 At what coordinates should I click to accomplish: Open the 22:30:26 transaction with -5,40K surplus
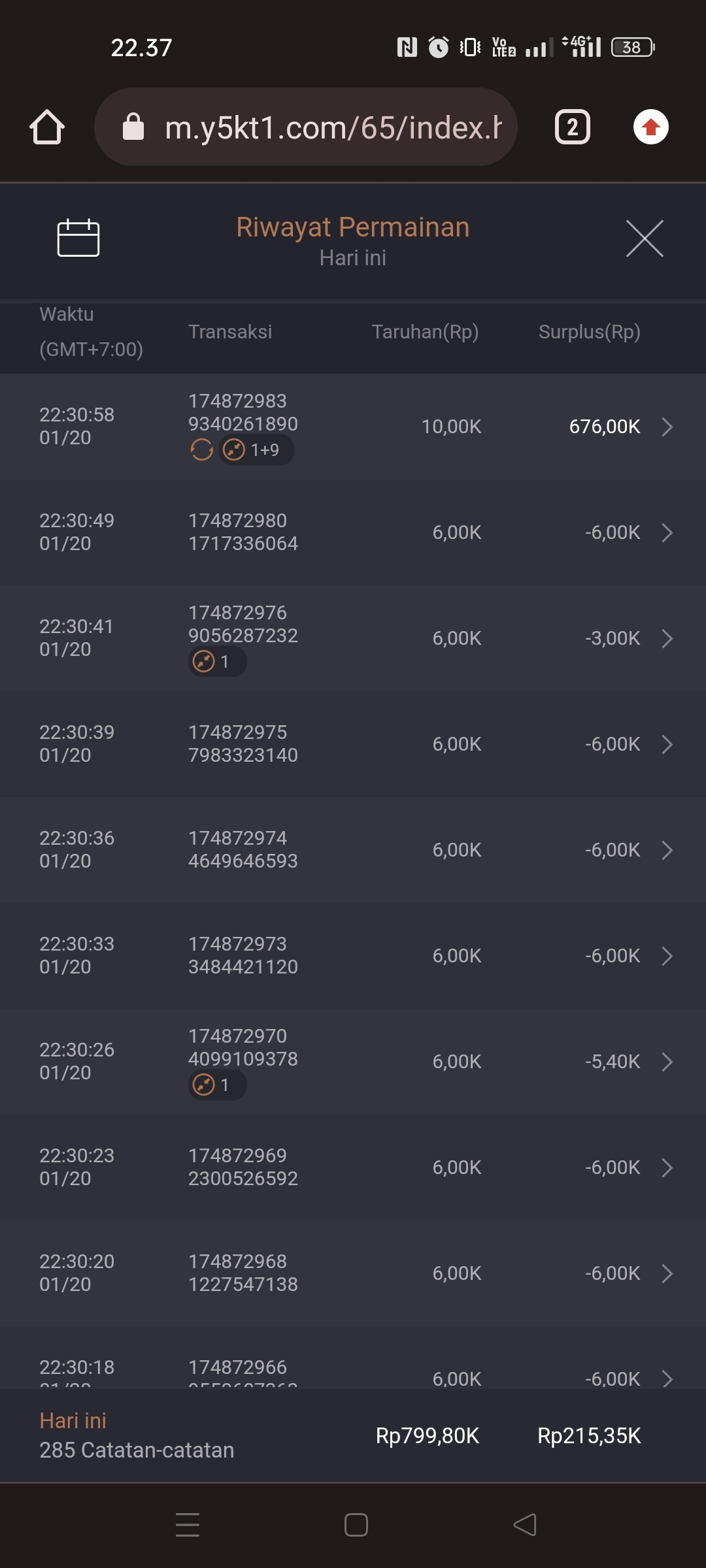(353, 1062)
